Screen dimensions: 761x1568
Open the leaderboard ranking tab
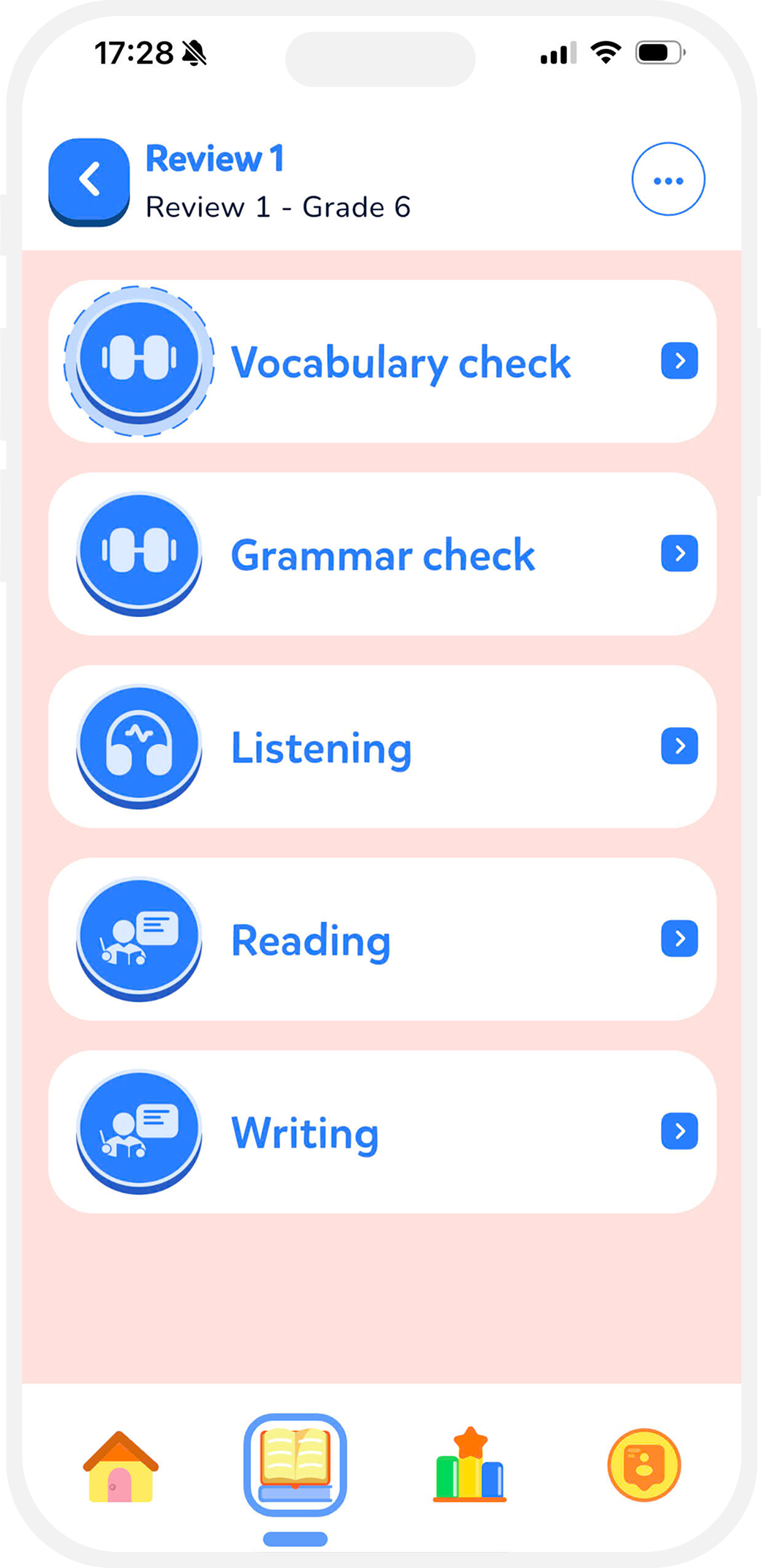pos(470,1465)
